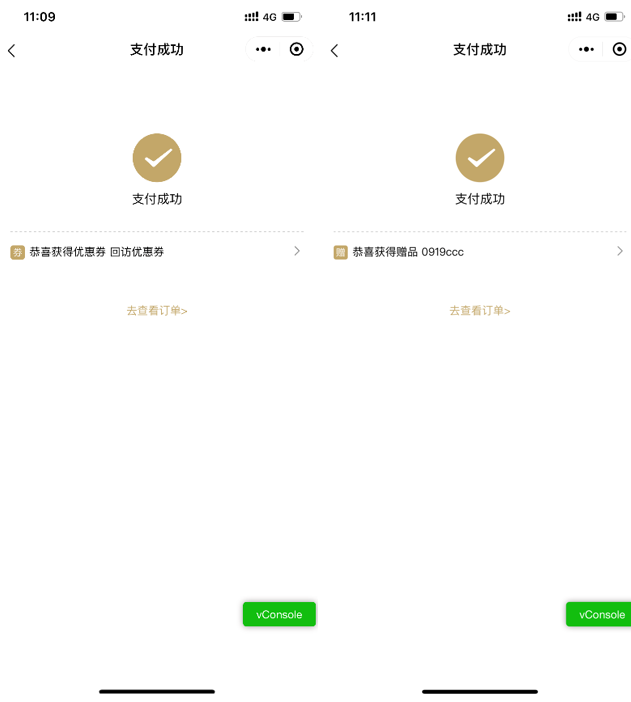This screenshot has width=631, height=702.
Task: Open the mini program more menu on coupon screen
Action: [x=263, y=49]
